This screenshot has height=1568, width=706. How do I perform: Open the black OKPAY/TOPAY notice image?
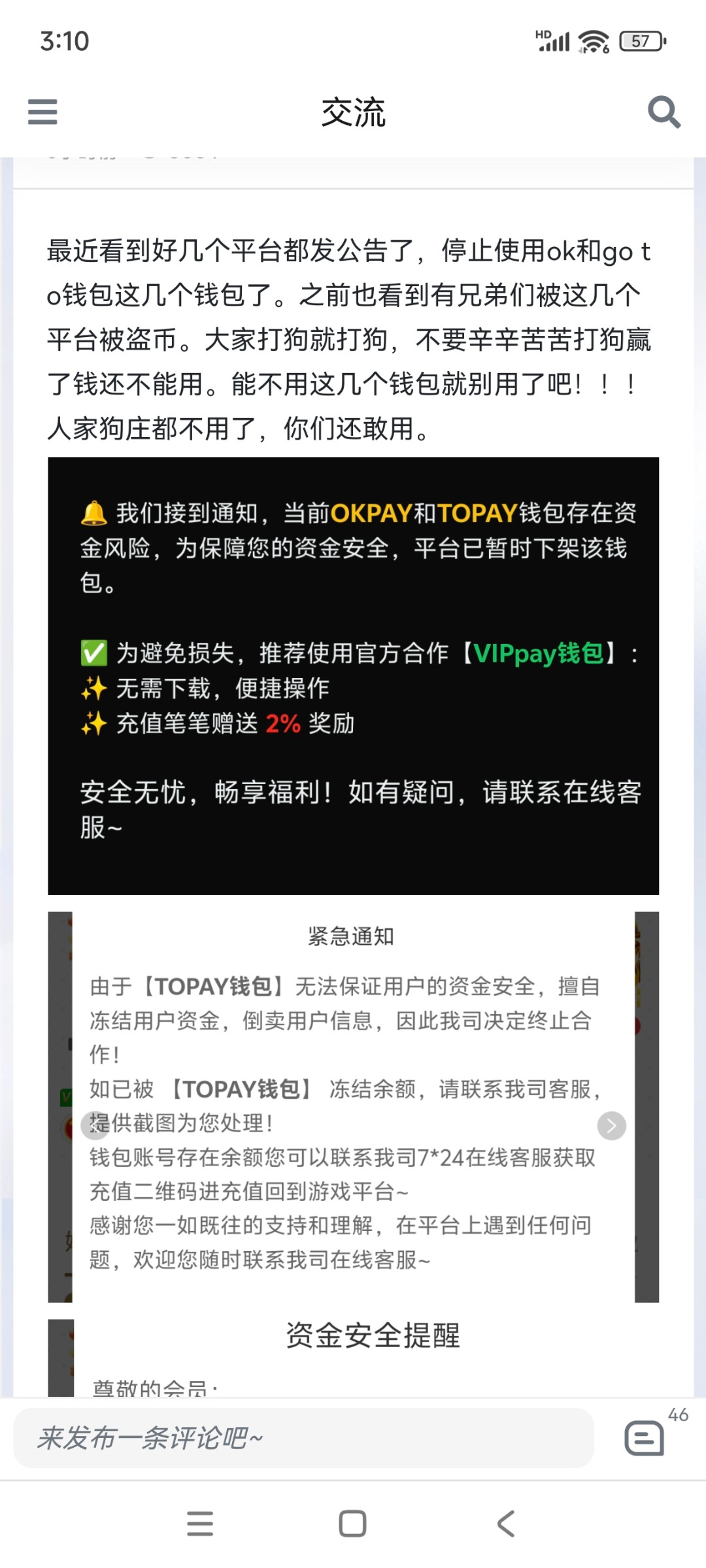pos(353,676)
